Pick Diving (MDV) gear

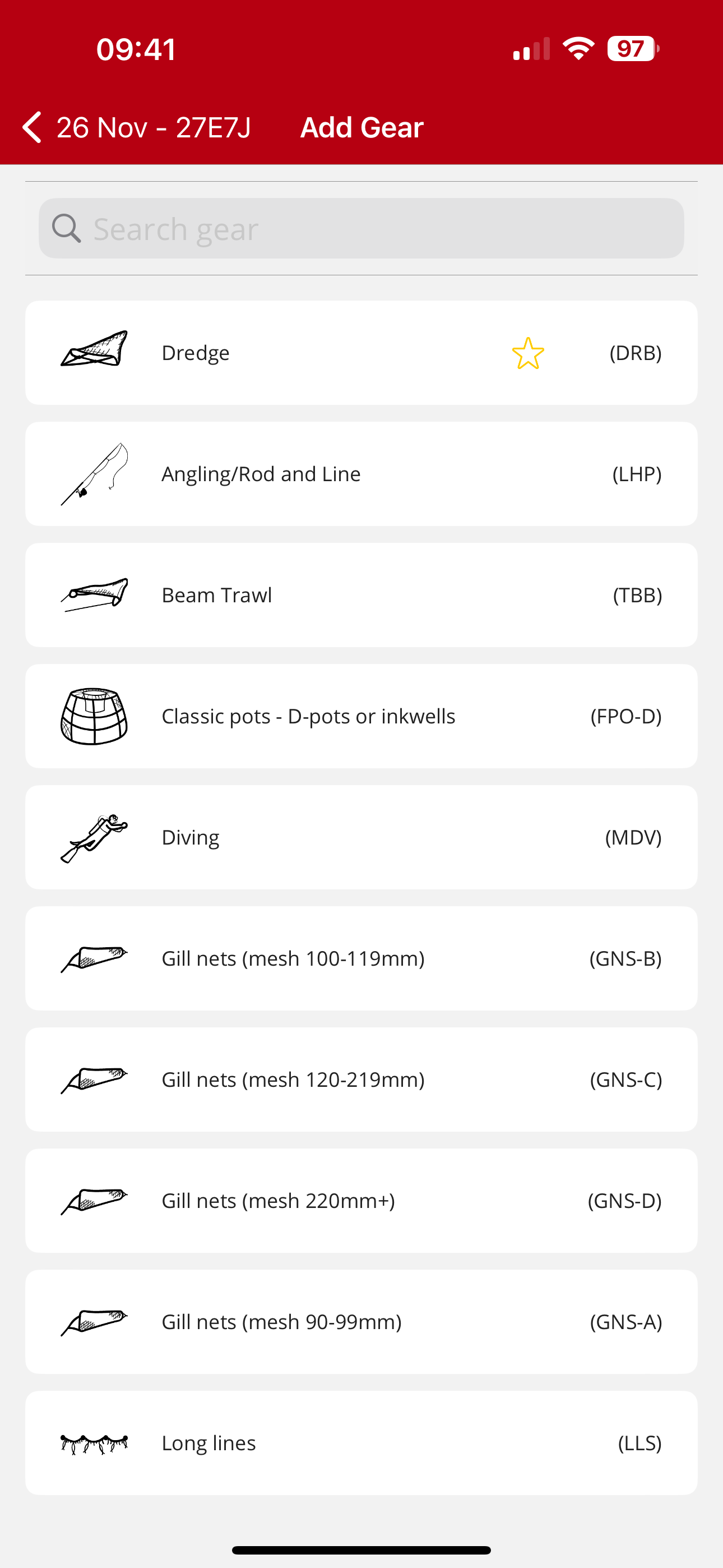[x=361, y=838]
